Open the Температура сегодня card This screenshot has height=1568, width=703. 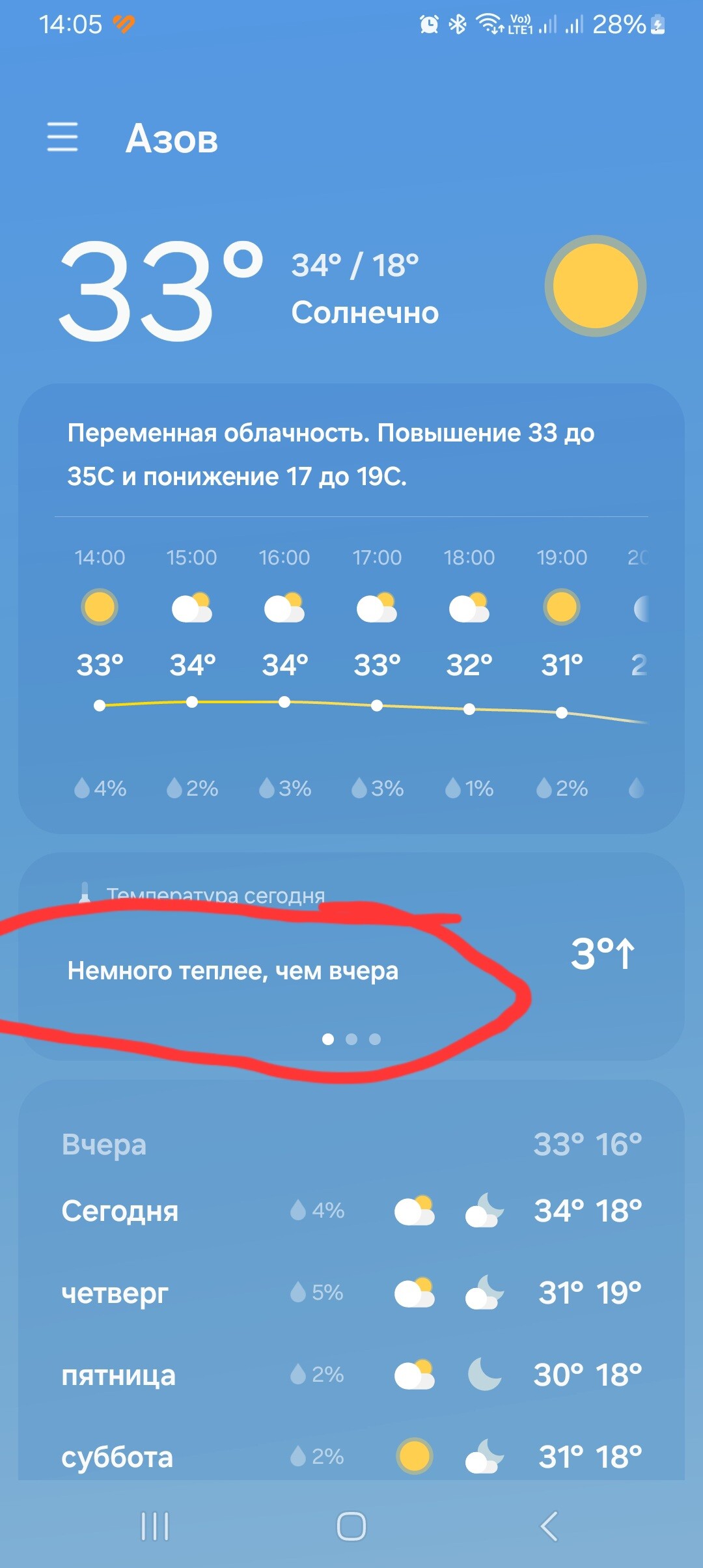[x=351, y=957]
